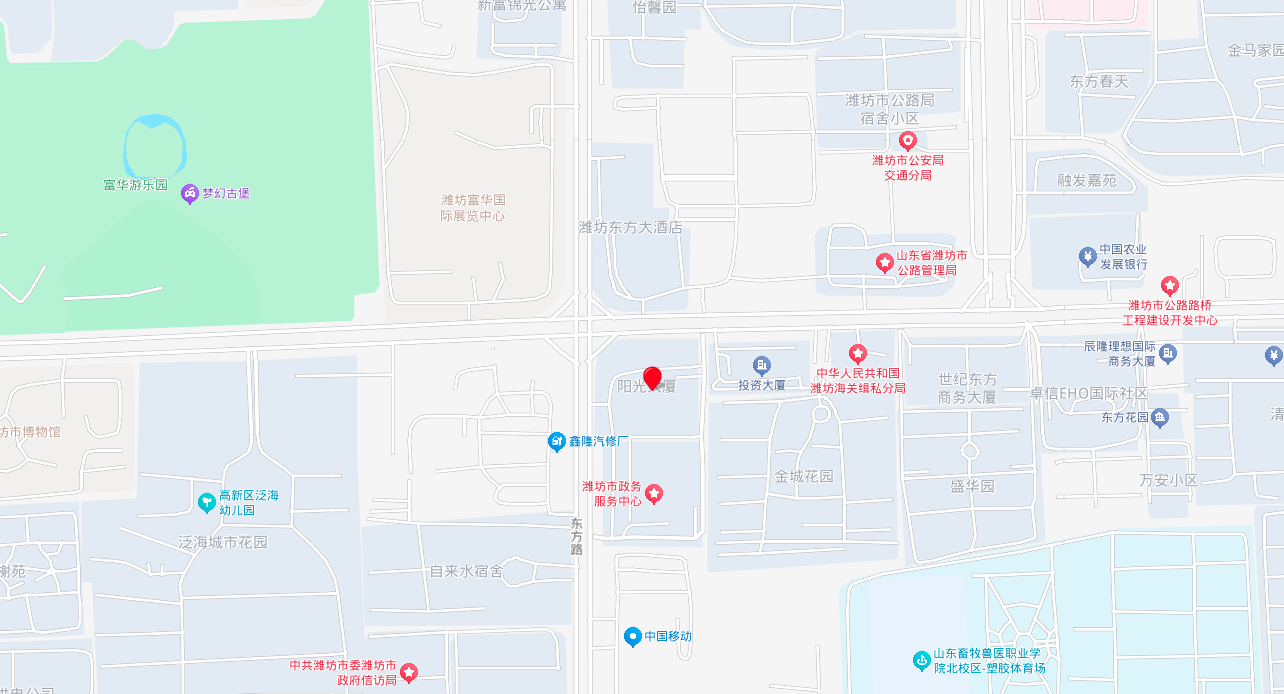Open the 鑫隆汽修厂 point of interest

(557, 441)
